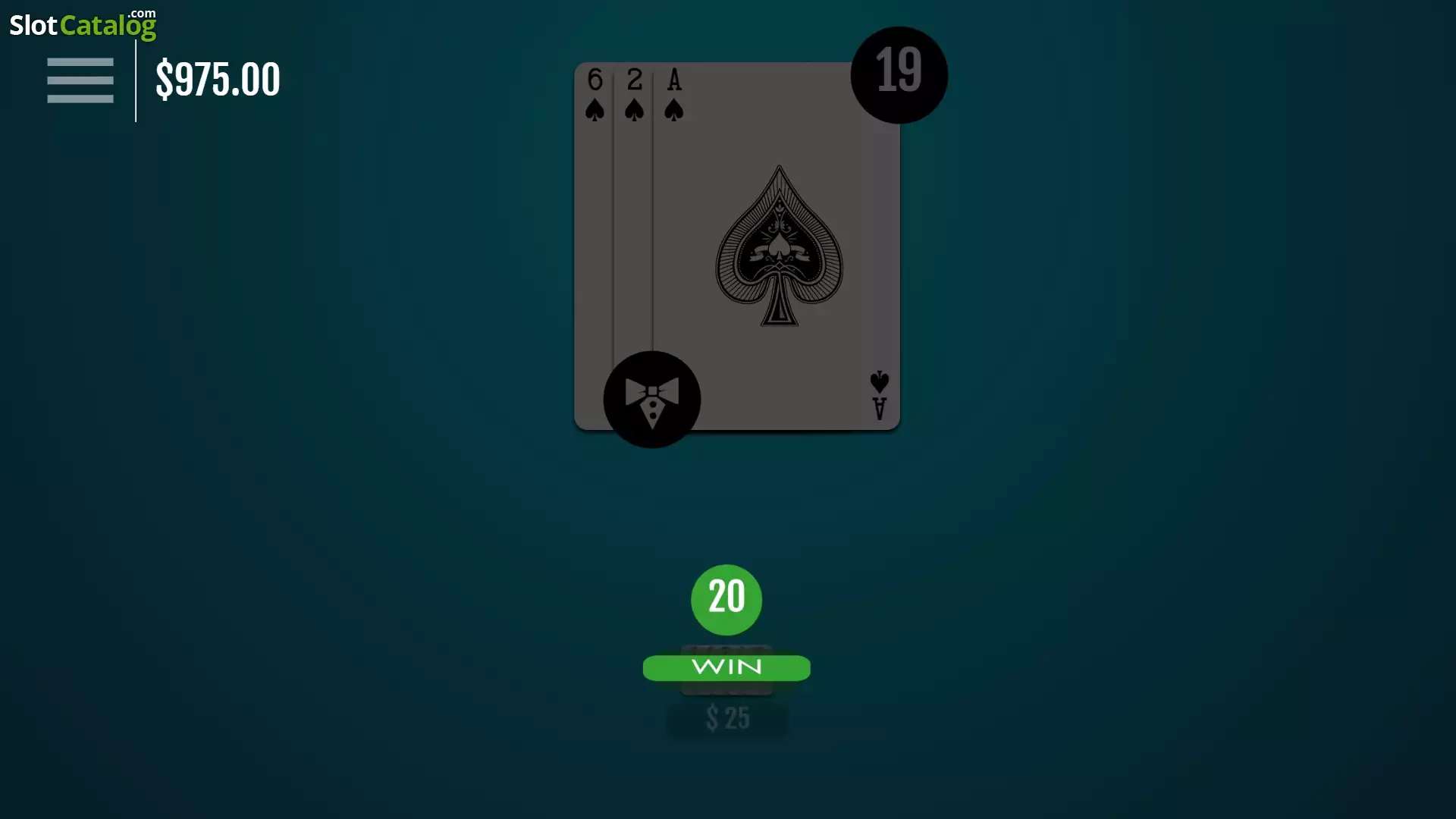Open the hamburger menu
The width and height of the screenshot is (1456, 819).
(x=80, y=80)
